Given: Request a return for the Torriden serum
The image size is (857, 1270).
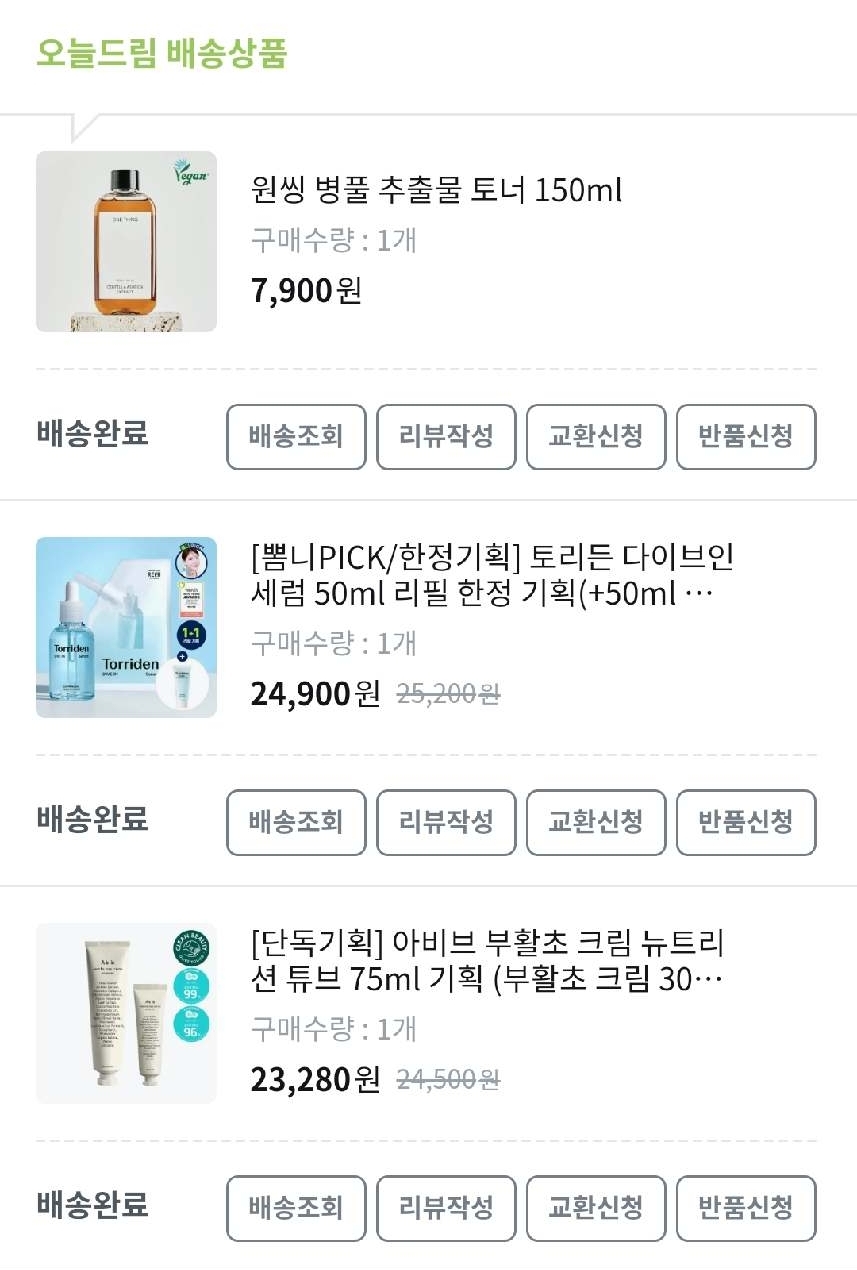Looking at the screenshot, I should tap(746, 823).
